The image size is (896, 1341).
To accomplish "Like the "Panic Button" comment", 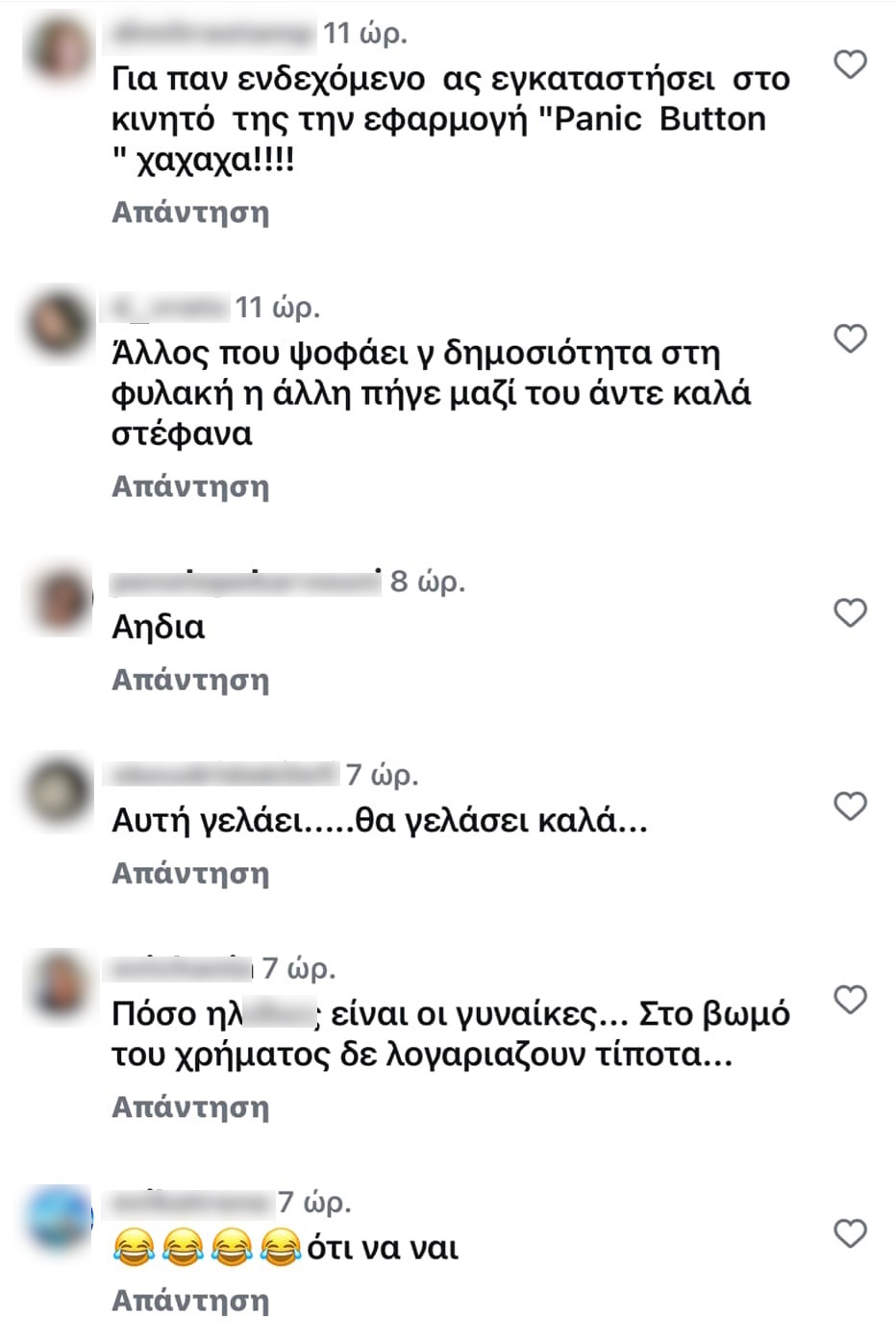I will coord(850,65).
